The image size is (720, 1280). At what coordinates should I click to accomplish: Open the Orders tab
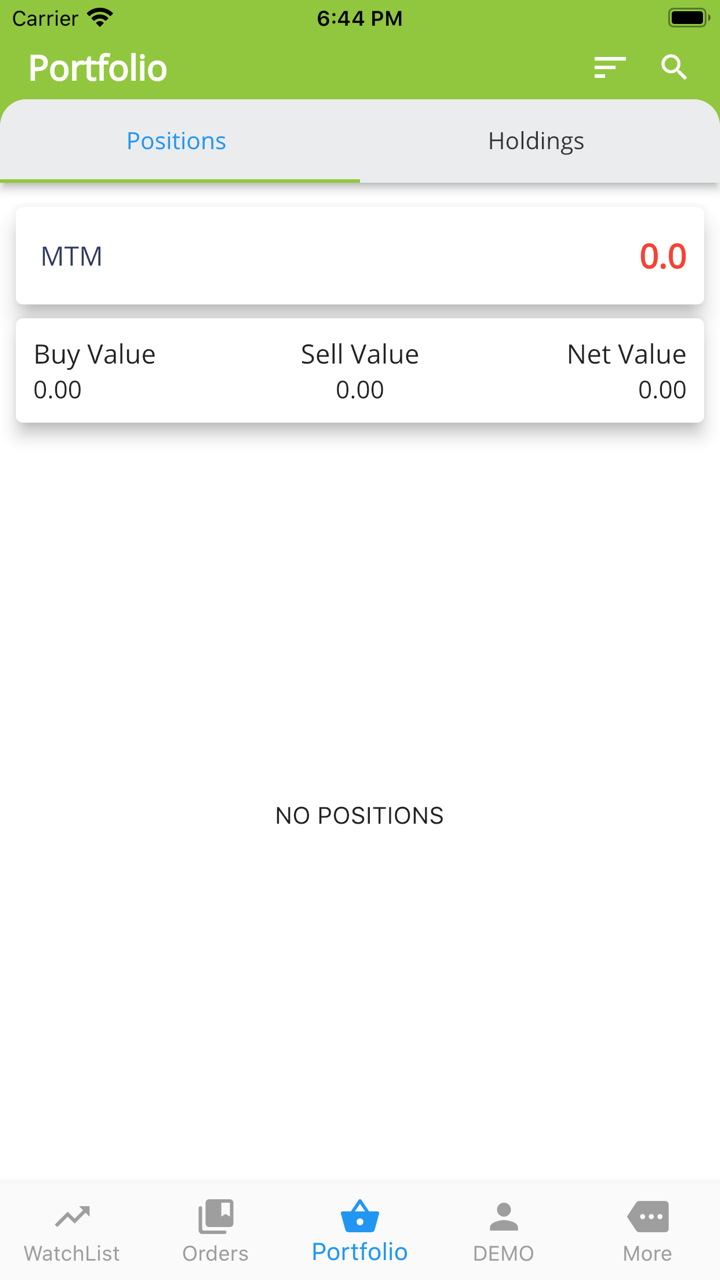(x=215, y=1232)
